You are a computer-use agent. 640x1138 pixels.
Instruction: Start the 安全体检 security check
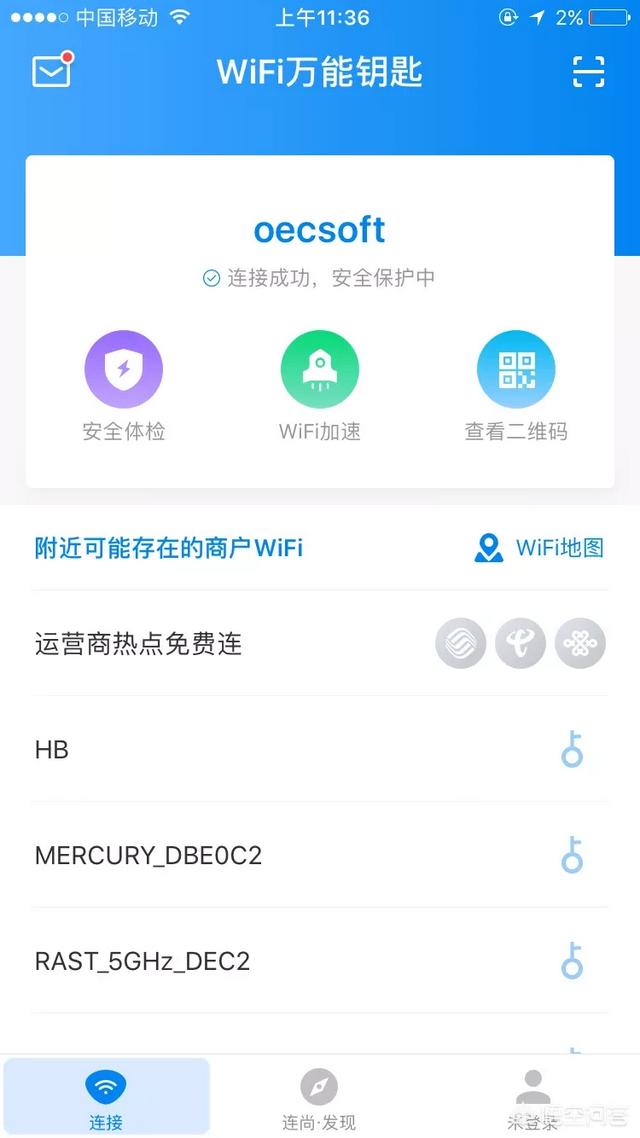pyautogui.click(x=123, y=386)
